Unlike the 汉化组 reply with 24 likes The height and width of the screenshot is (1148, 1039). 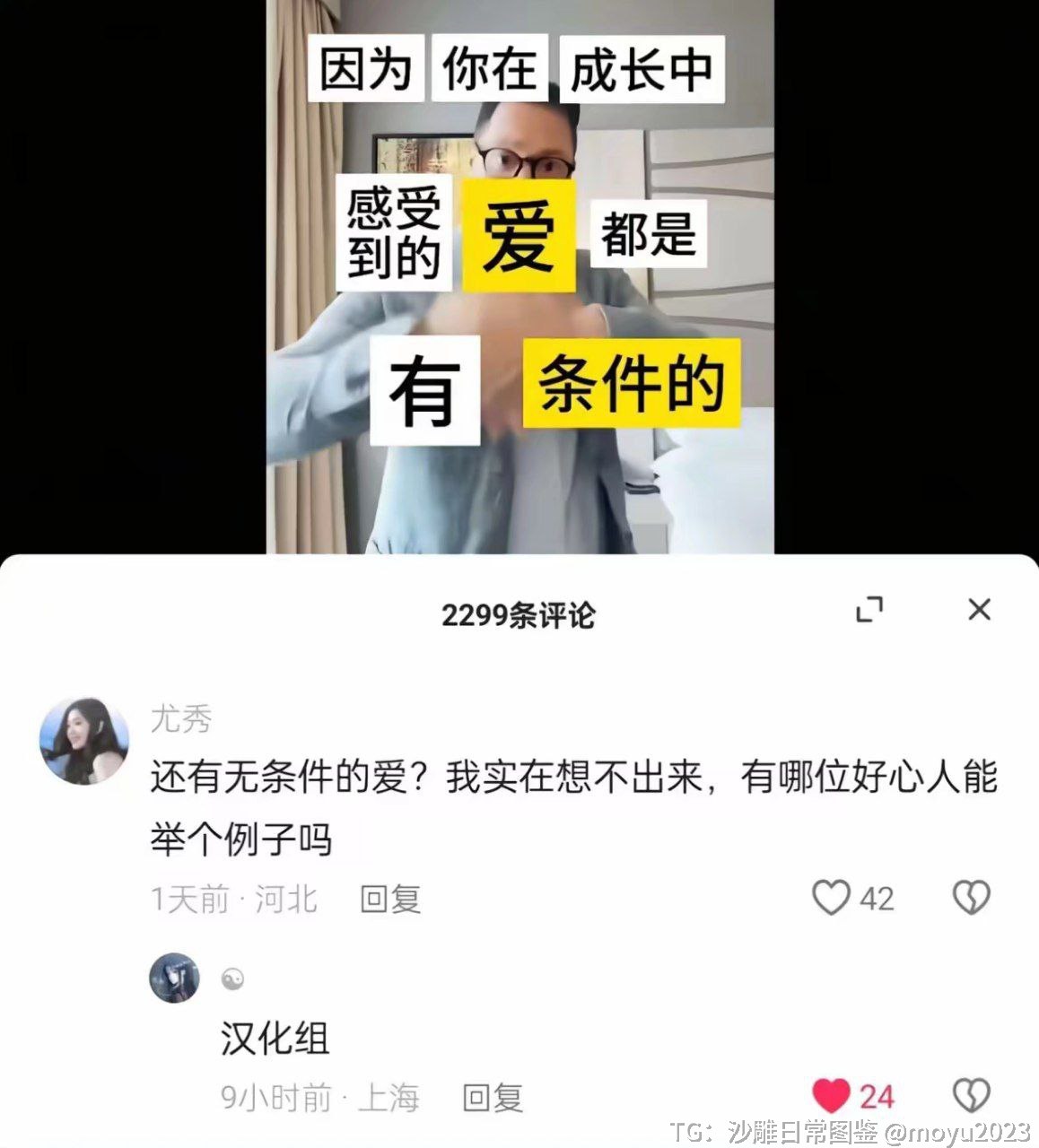coord(831,1096)
